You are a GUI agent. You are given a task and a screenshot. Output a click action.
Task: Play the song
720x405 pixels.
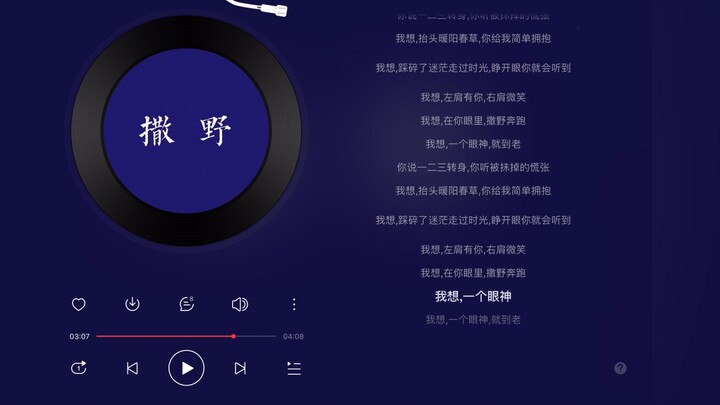tap(186, 368)
